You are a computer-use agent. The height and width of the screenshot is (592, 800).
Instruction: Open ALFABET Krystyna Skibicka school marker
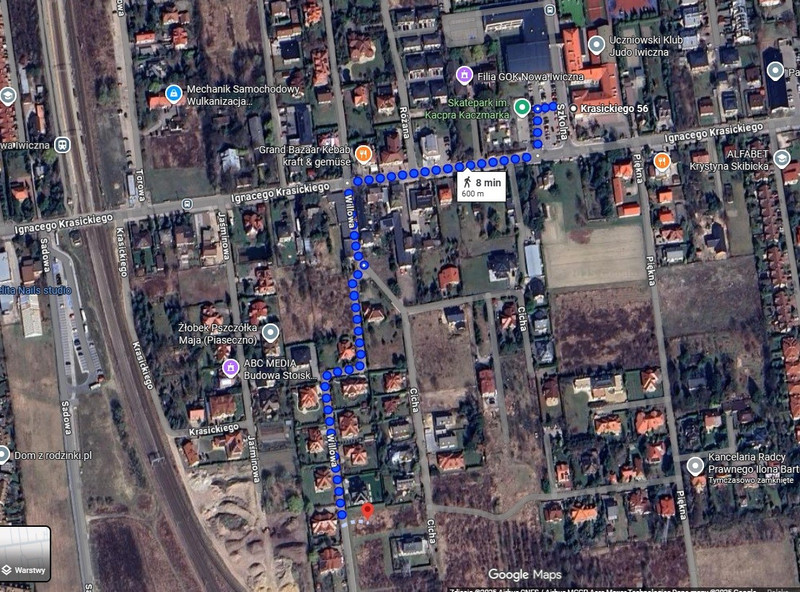tap(782, 158)
